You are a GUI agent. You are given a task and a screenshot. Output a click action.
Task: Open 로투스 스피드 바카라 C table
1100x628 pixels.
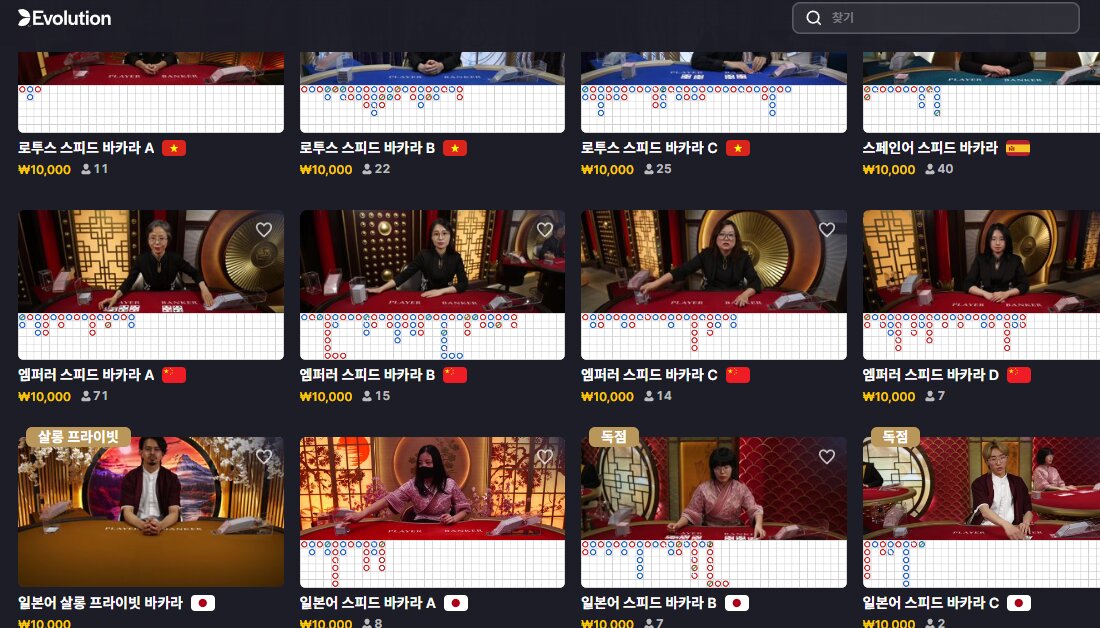coord(713,92)
